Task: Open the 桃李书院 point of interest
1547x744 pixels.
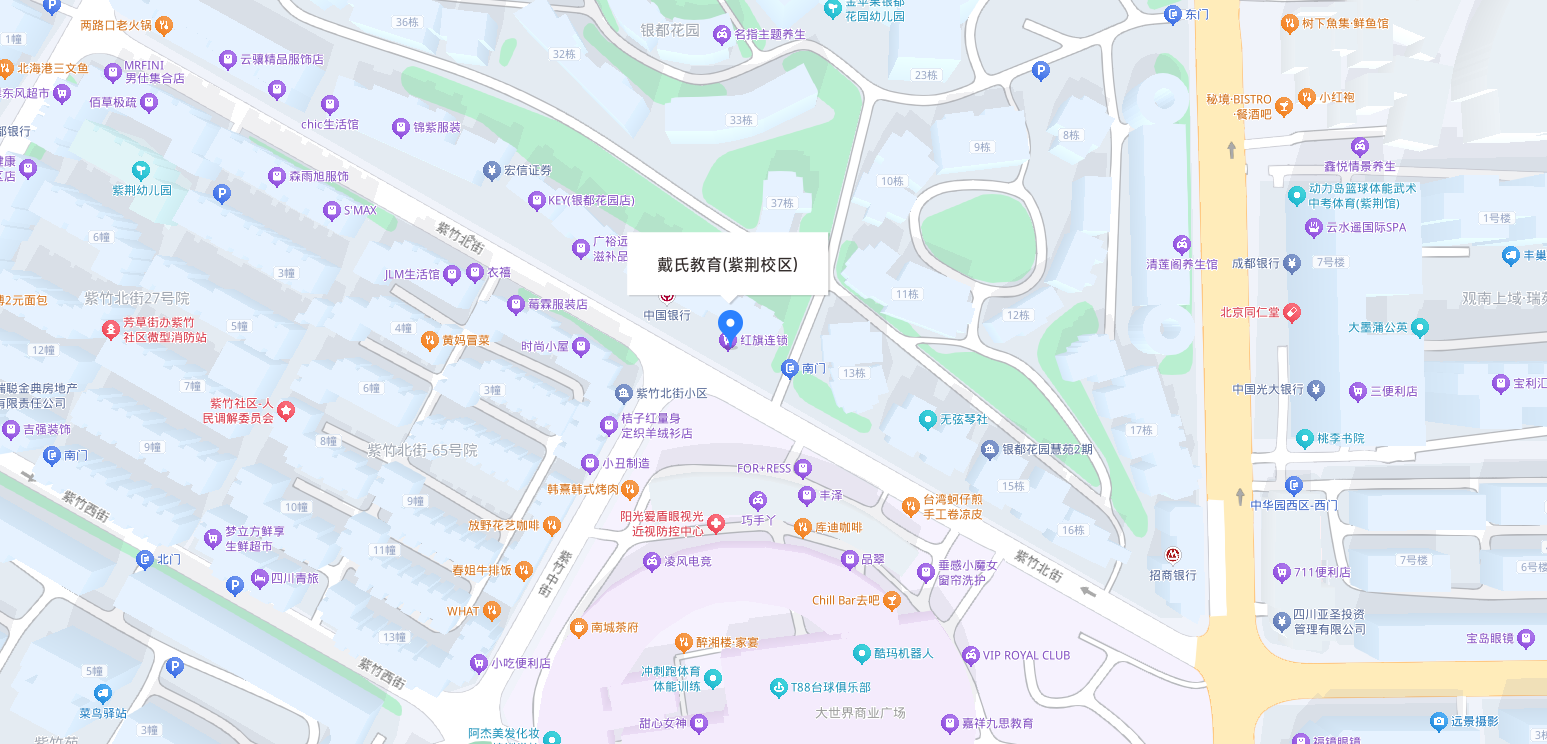Action: (x=1304, y=438)
